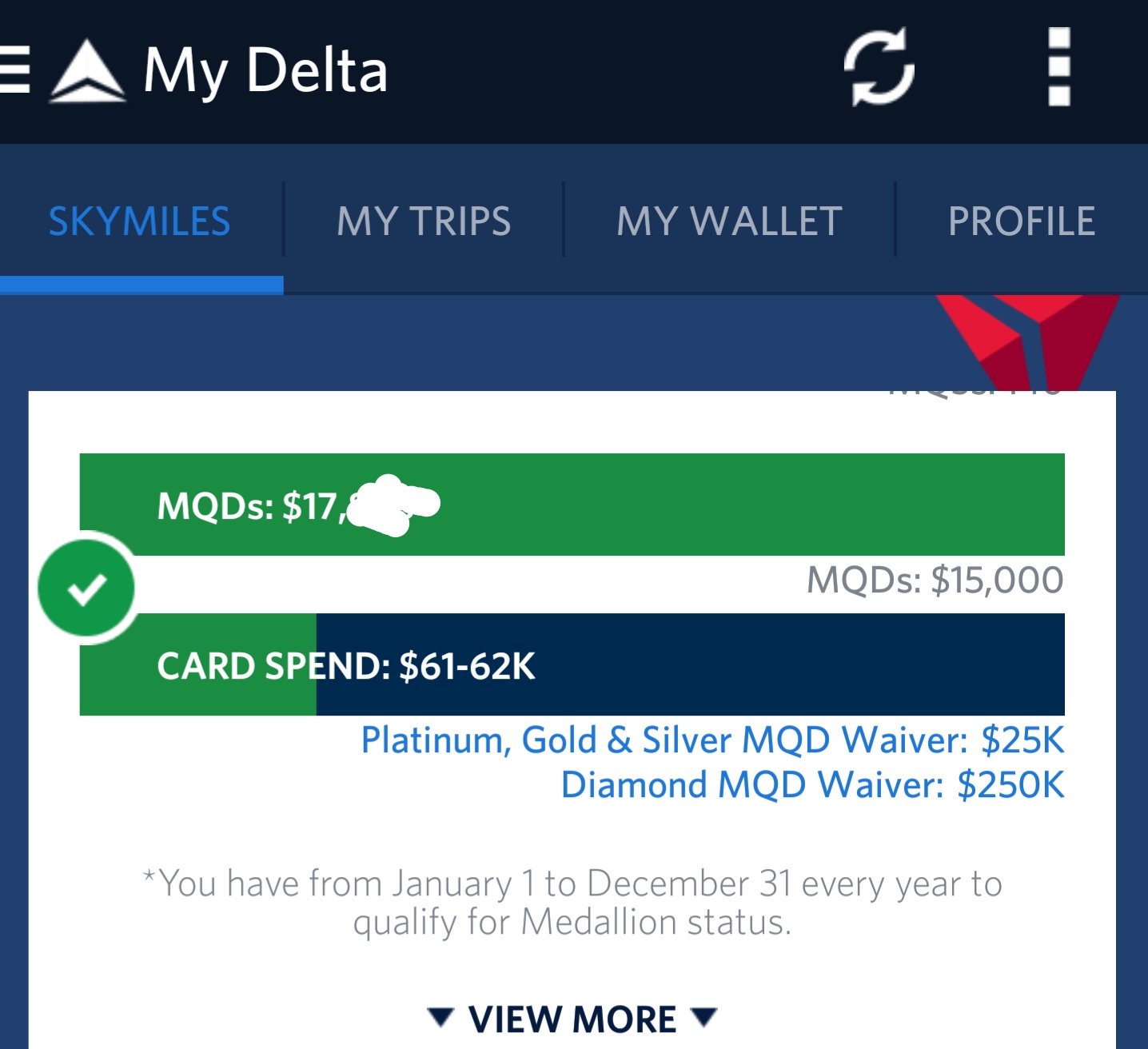Go to the My Wallet tab
Image resolution: width=1148 pixels, height=1049 pixels.
(x=729, y=221)
